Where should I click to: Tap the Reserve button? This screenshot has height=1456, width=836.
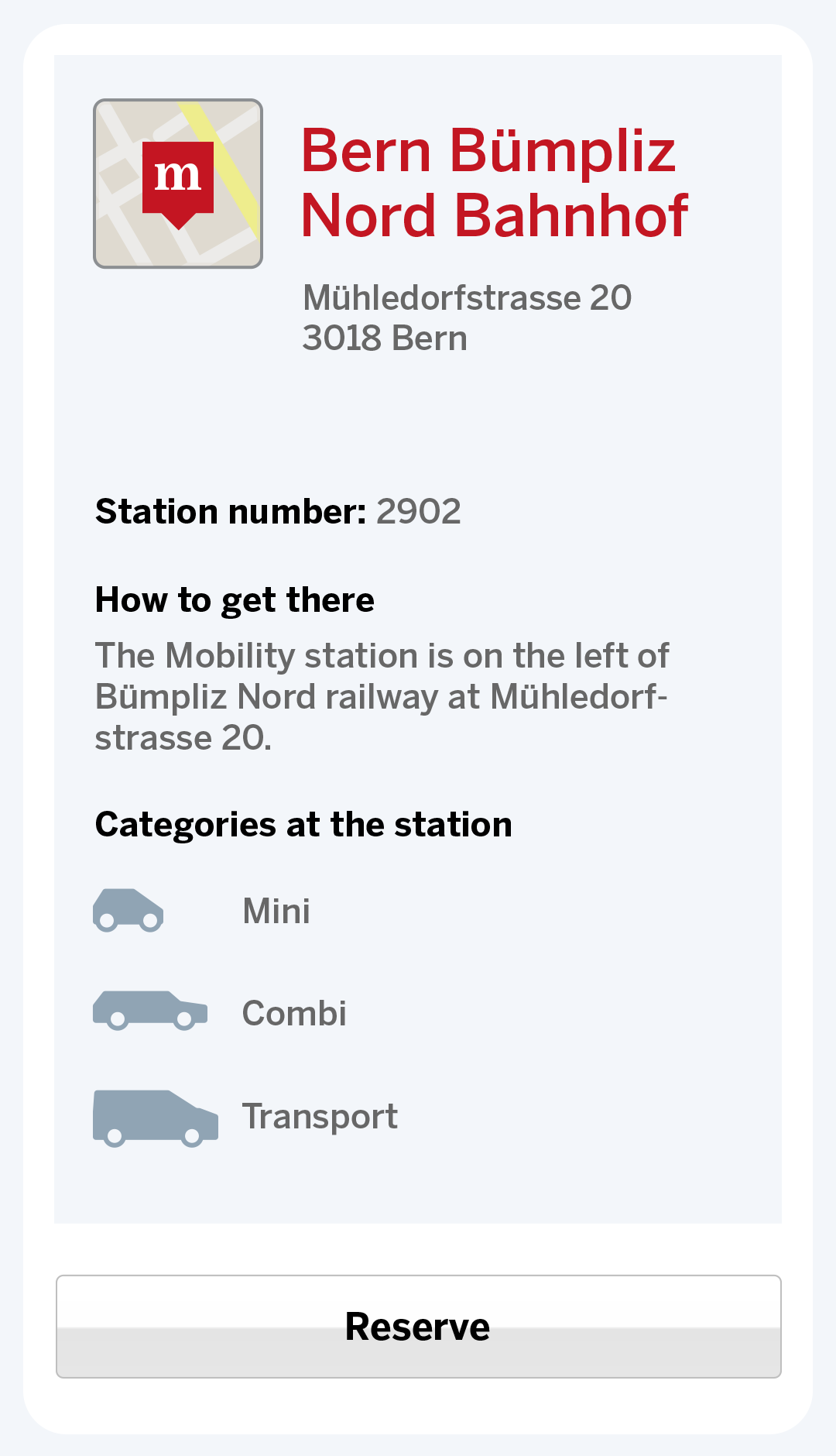(x=418, y=1326)
